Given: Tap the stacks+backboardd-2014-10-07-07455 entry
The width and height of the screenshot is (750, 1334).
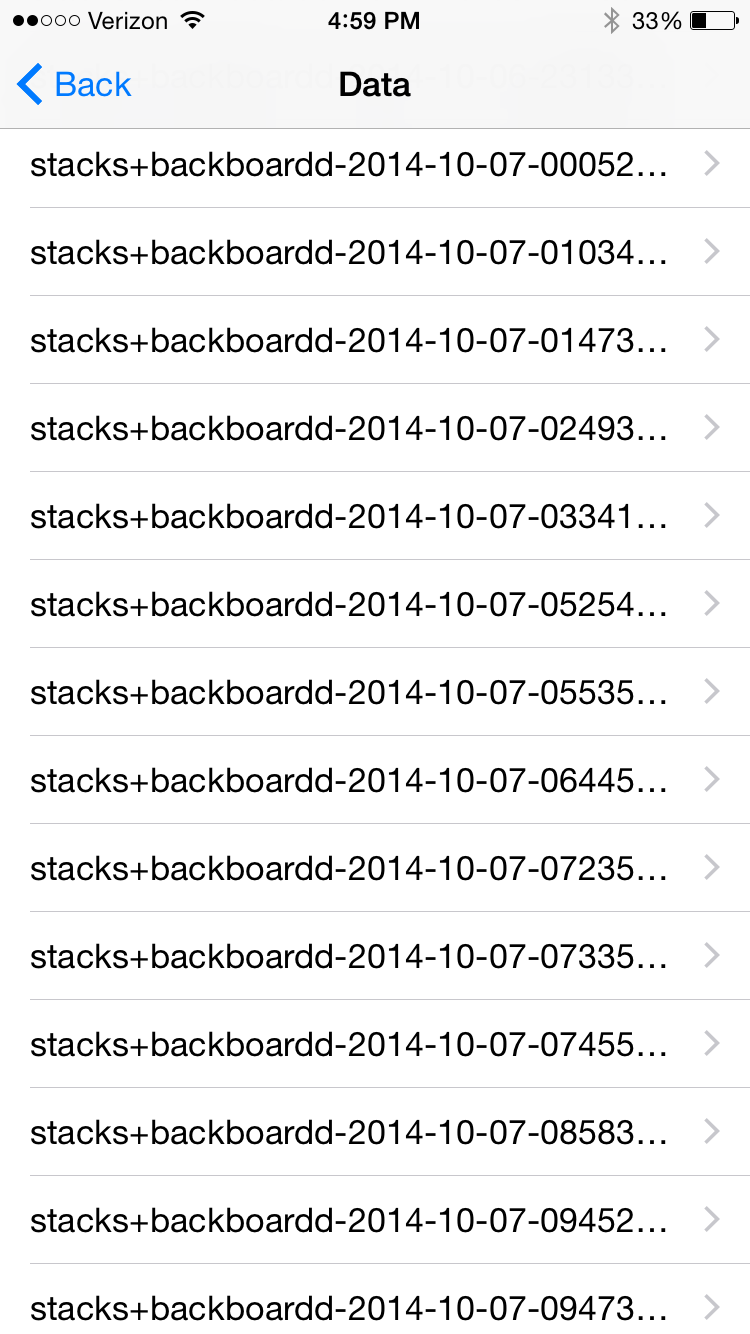Looking at the screenshot, I should pyautogui.click(x=350, y=1045).
